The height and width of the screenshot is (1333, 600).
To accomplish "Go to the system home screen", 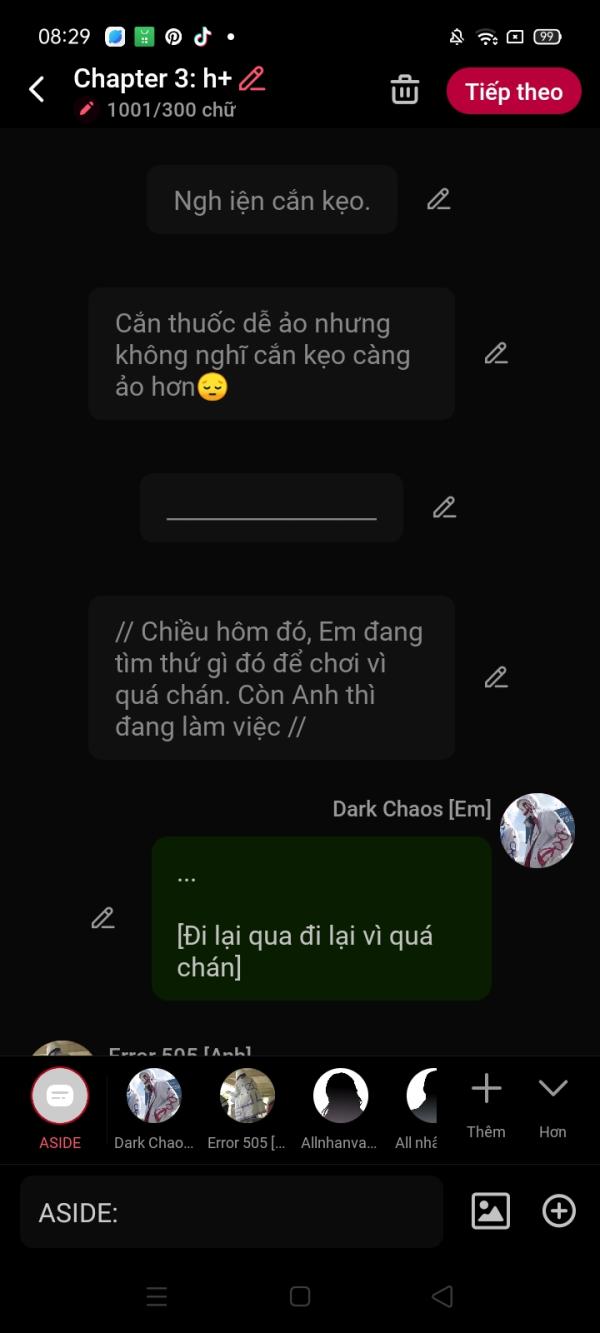I will pyautogui.click(x=300, y=1296).
